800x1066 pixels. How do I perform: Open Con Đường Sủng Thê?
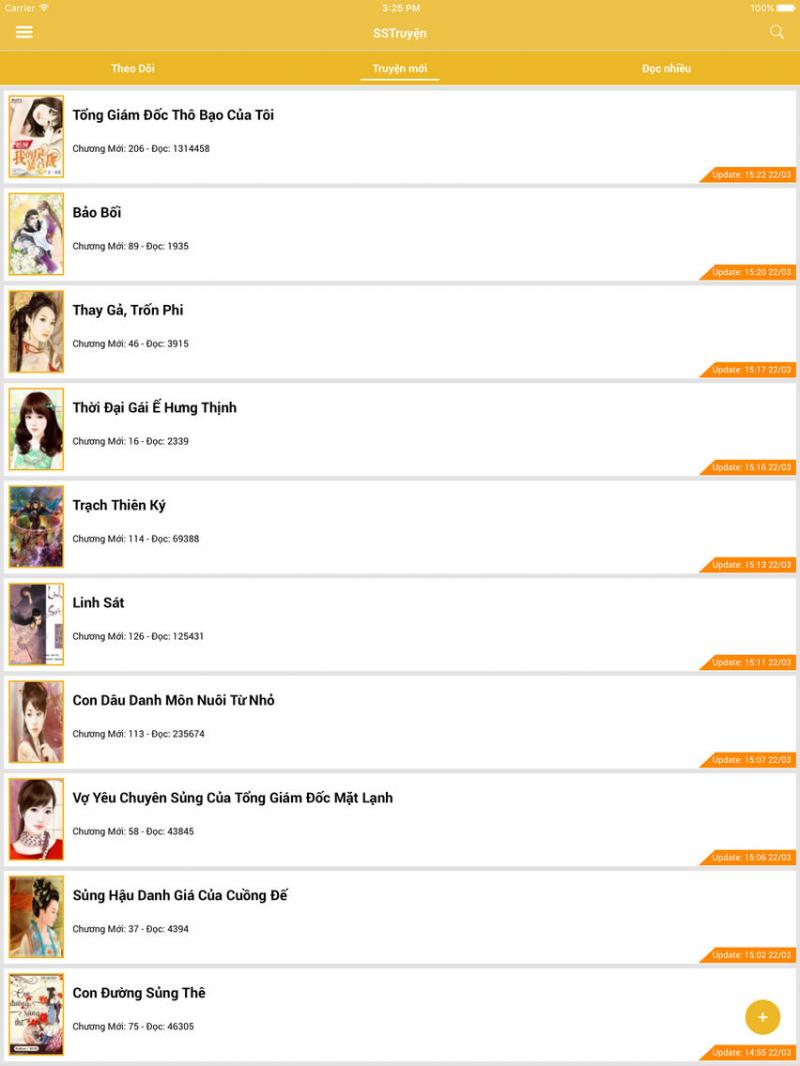[139, 993]
